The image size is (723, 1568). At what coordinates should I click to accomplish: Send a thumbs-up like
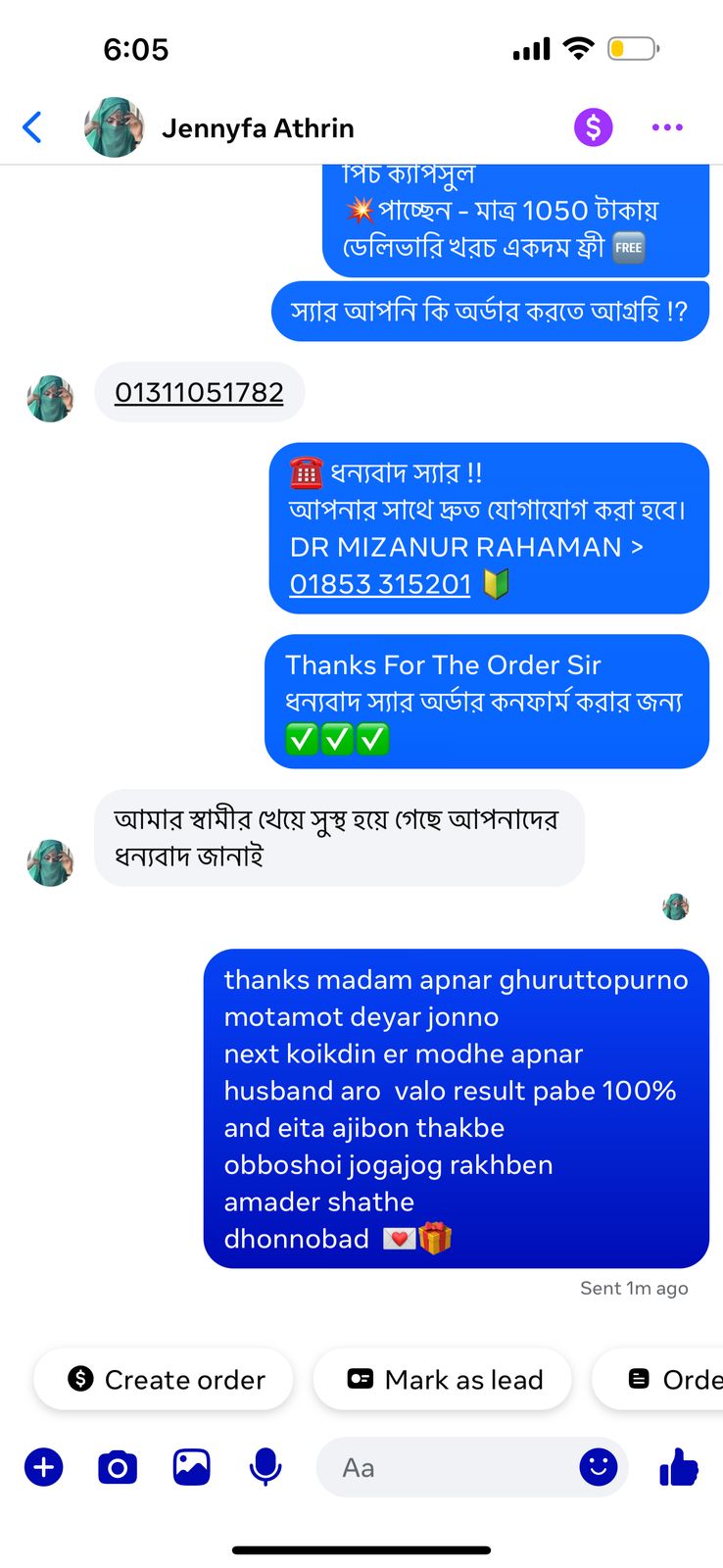pos(678,1467)
